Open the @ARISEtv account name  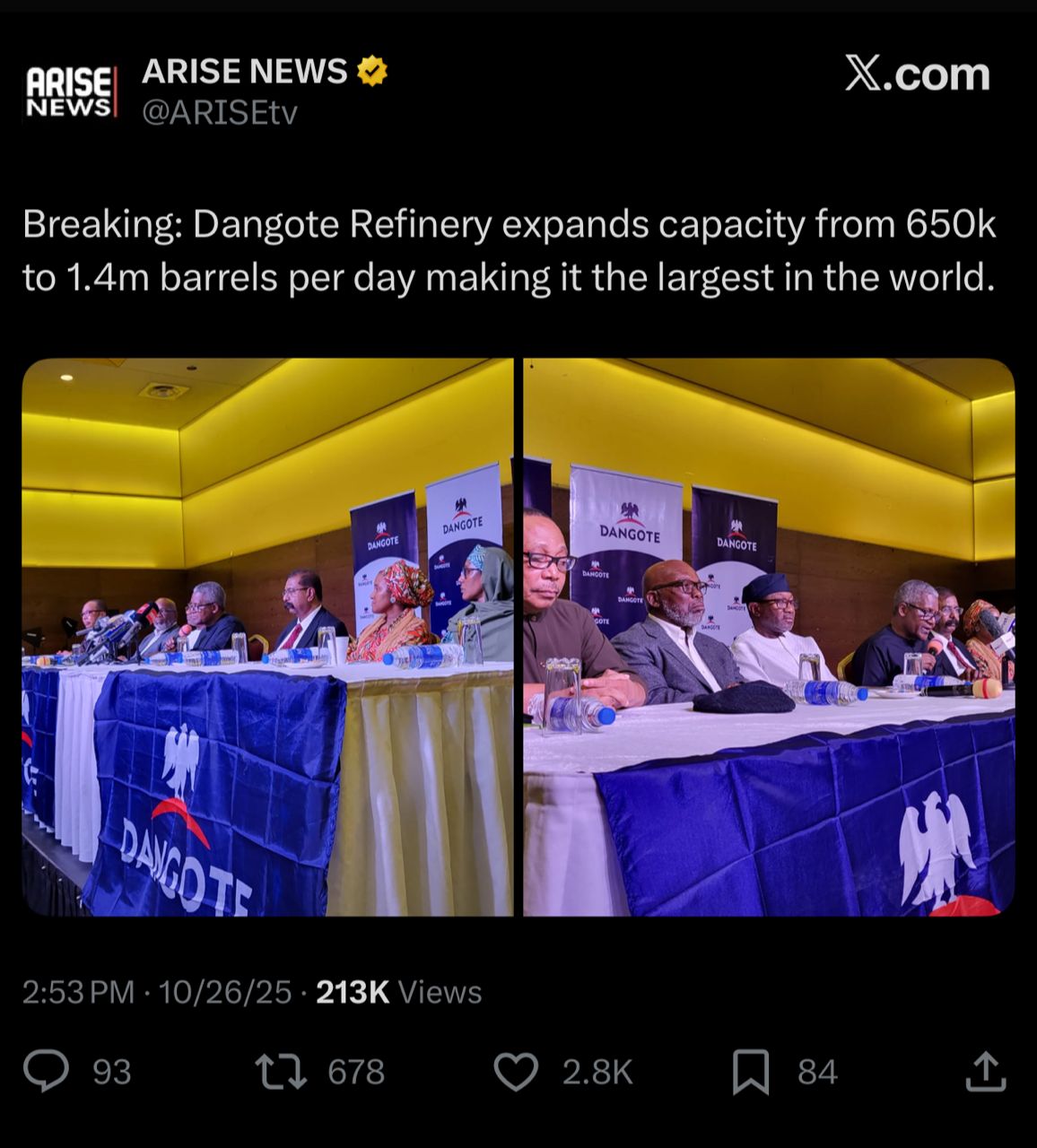click(x=219, y=113)
